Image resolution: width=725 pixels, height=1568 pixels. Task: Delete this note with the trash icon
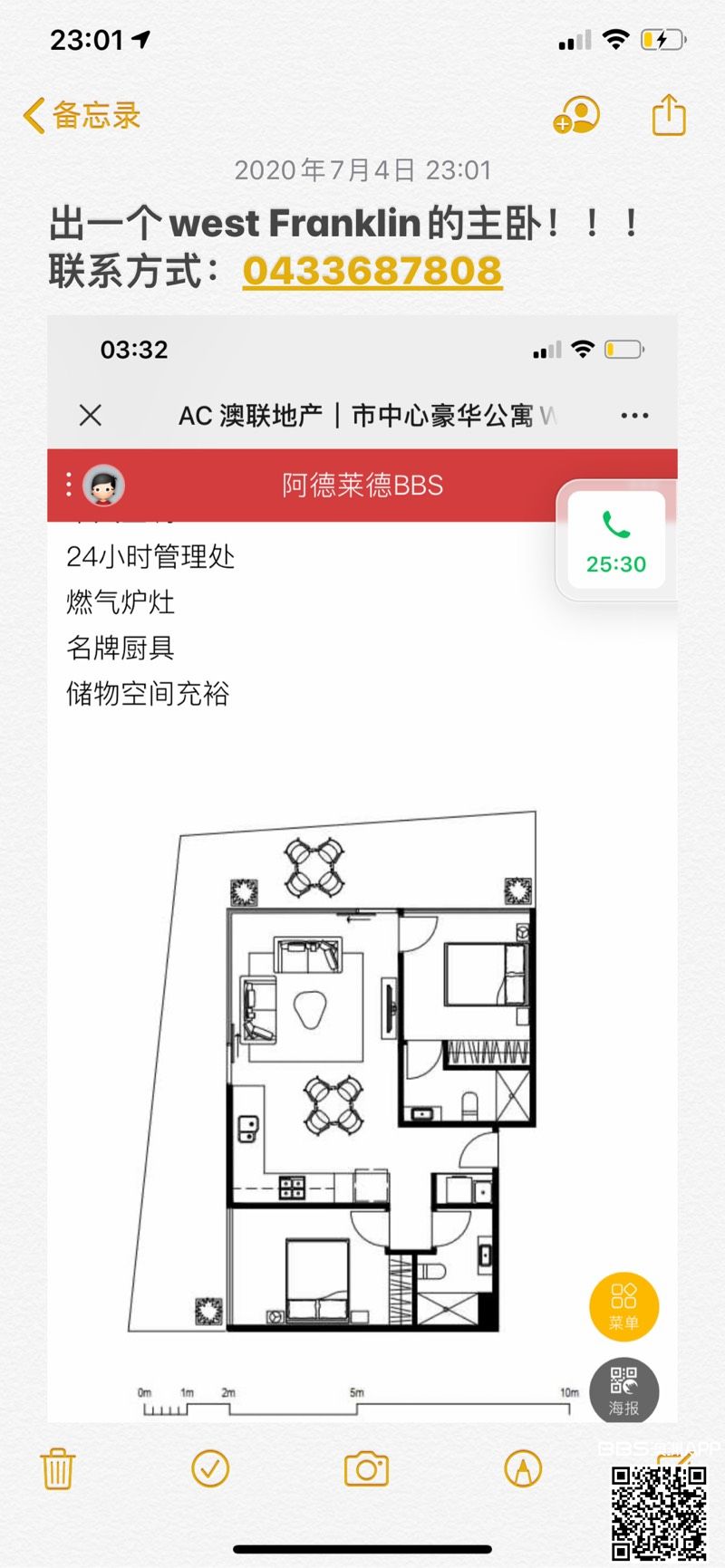(58, 1468)
